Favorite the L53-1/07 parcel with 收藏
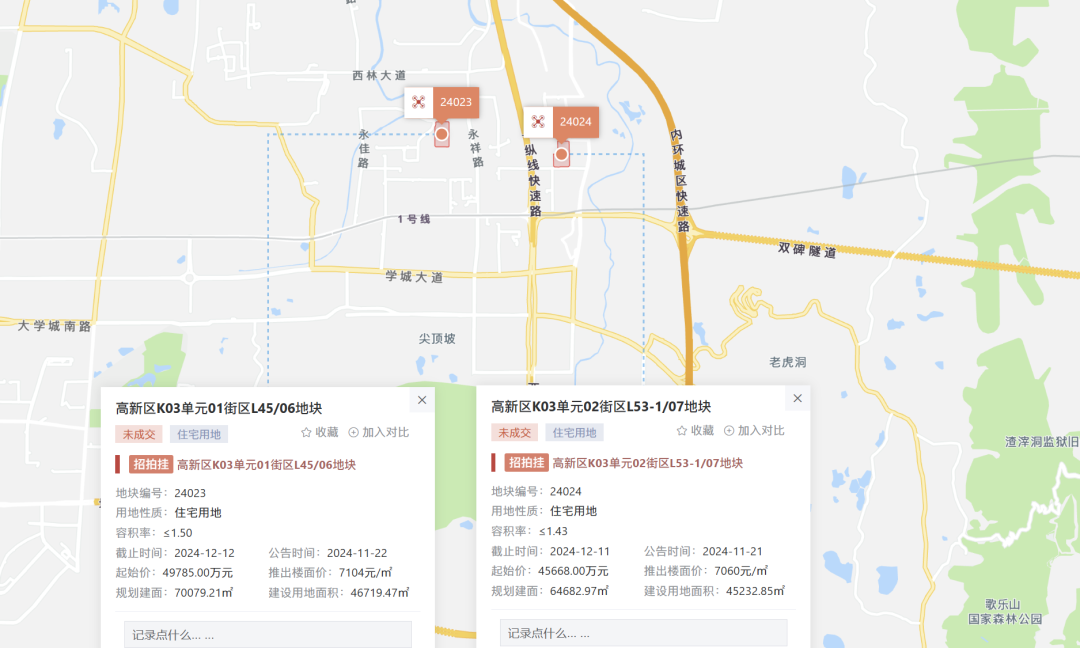Screen dimensions: 1080x648 coord(695,431)
